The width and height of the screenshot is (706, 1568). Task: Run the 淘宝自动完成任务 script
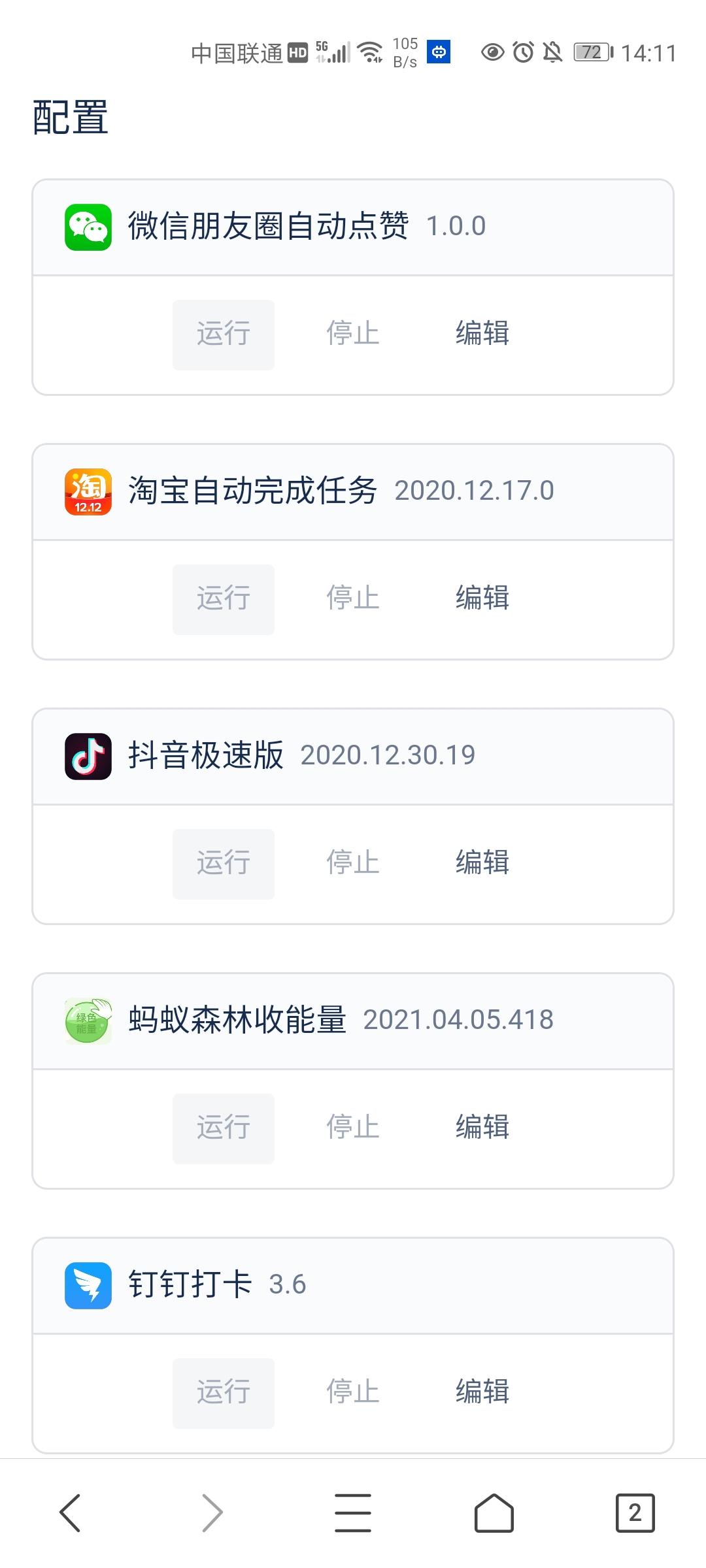pyautogui.click(x=224, y=599)
